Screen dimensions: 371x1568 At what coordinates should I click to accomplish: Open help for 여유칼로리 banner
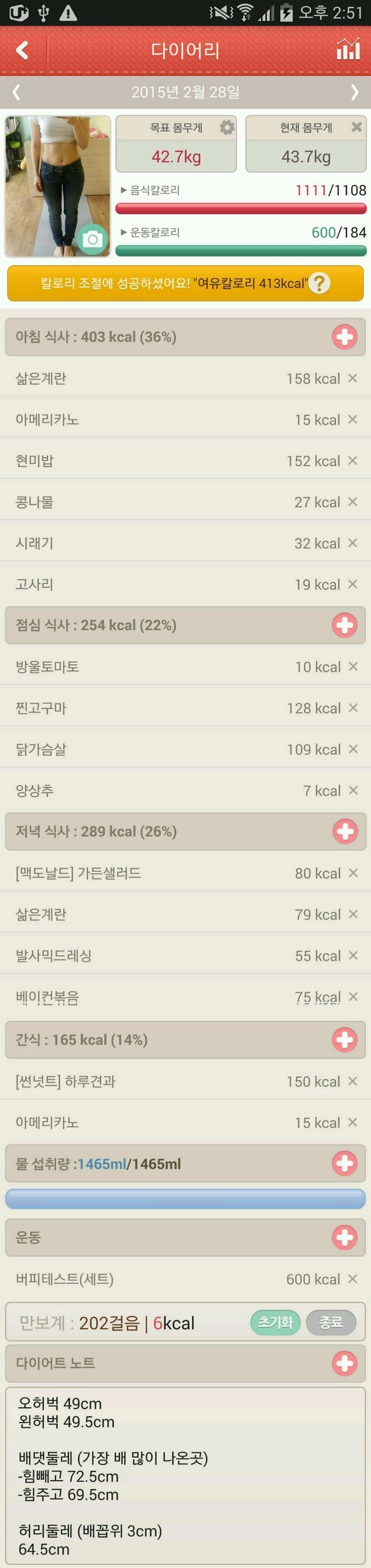pos(319,283)
